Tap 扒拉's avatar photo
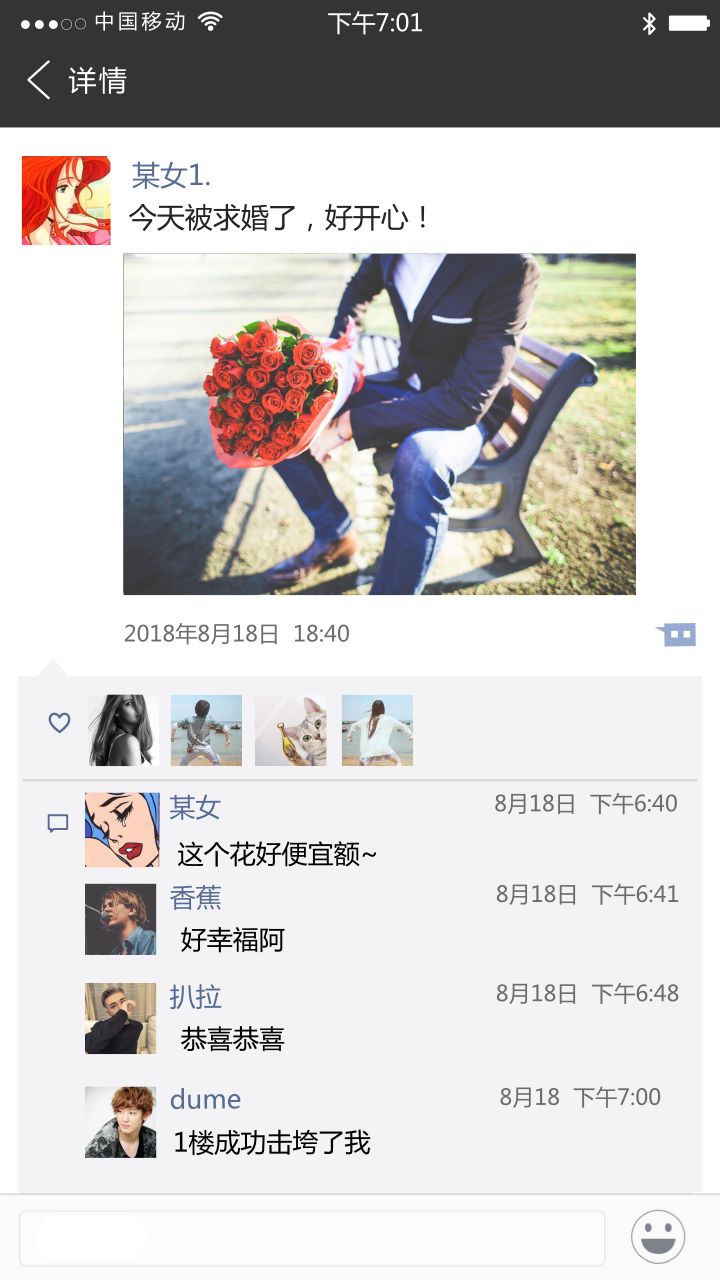720x1280 pixels. point(120,1019)
